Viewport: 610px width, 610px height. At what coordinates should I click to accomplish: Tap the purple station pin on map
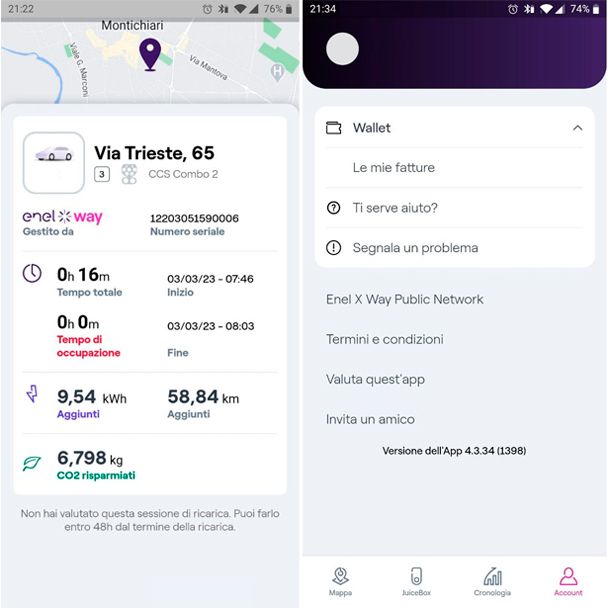click(150, 53)
